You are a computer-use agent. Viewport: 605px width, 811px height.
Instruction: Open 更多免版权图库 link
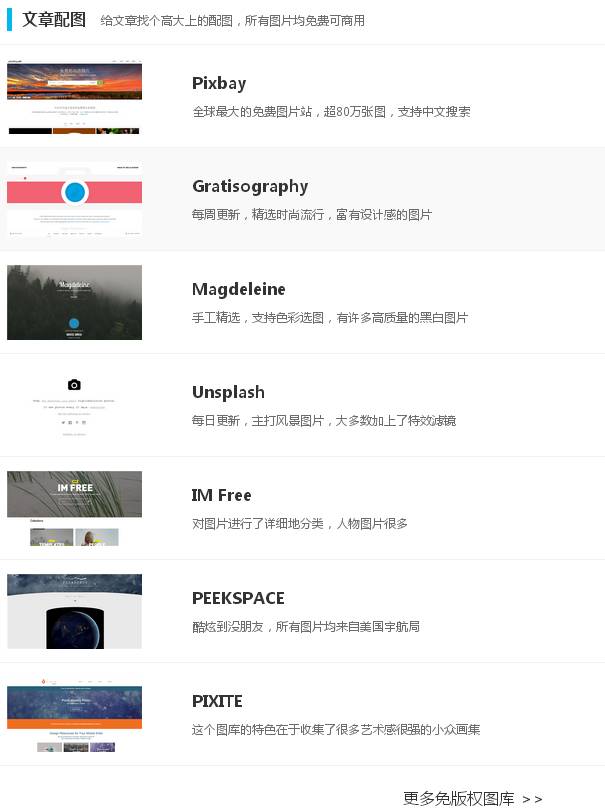pyautogui.click(x=472, y=798)
